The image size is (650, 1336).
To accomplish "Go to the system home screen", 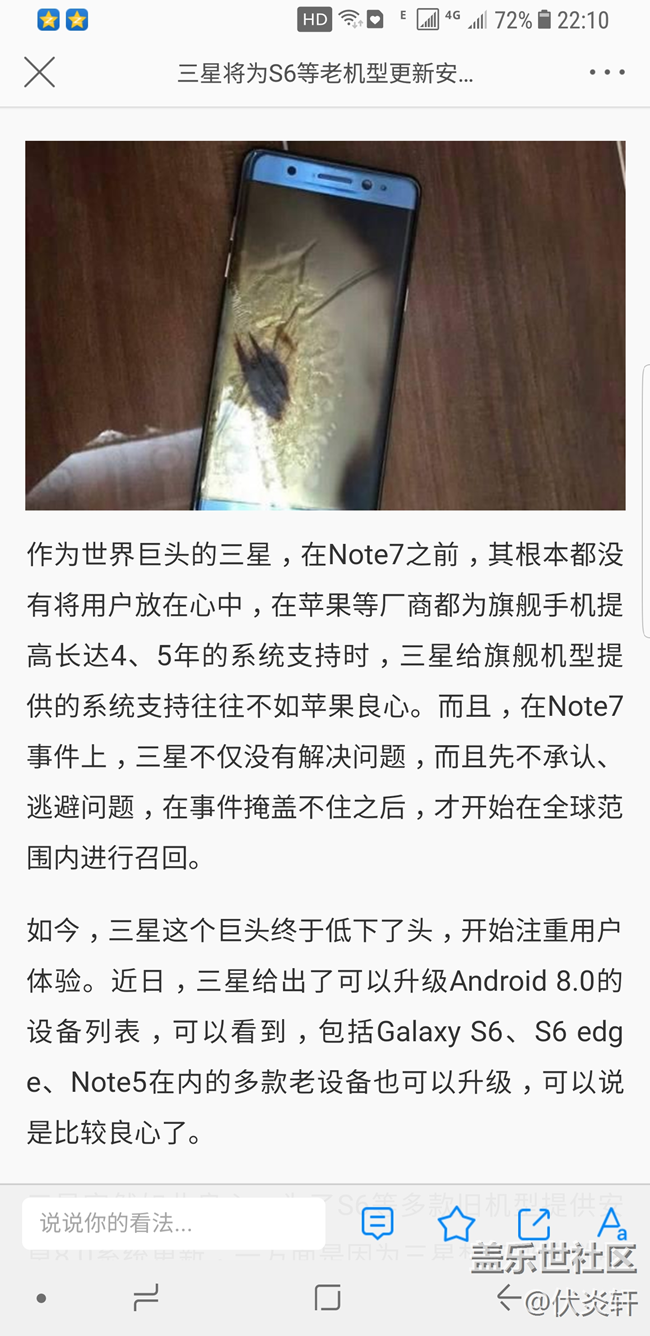I will click(x=327, y=1298).
